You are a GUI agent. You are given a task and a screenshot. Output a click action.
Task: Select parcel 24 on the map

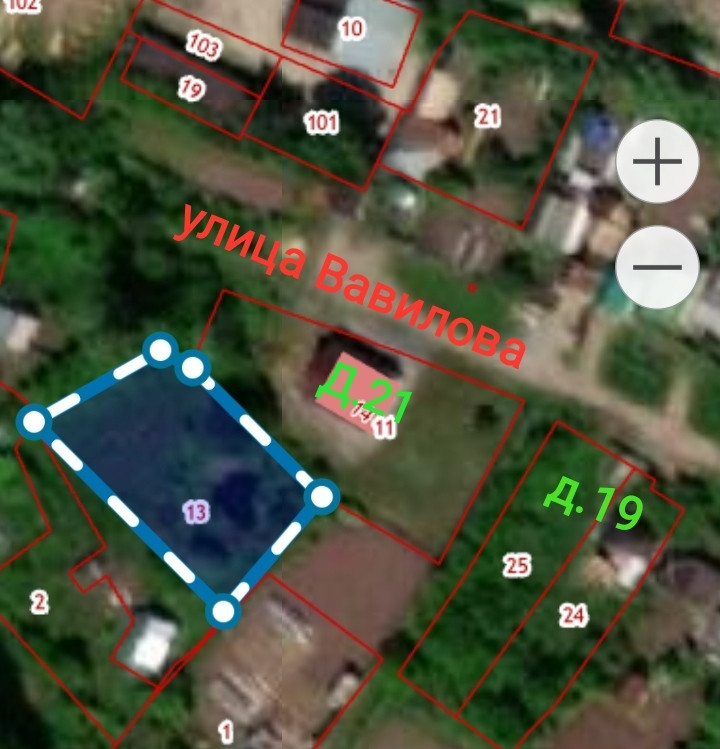[x=573, y=615]
